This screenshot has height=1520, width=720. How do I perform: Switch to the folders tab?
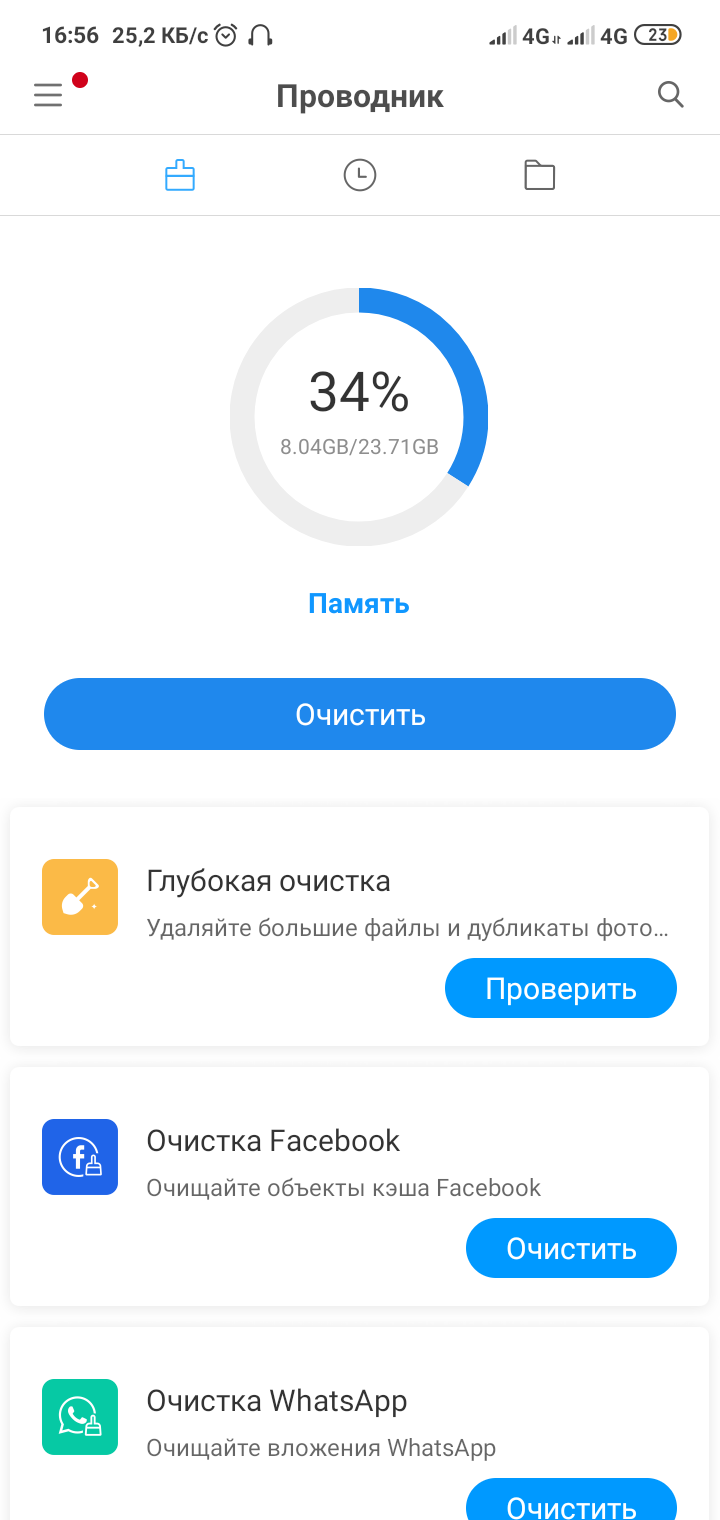540,176
